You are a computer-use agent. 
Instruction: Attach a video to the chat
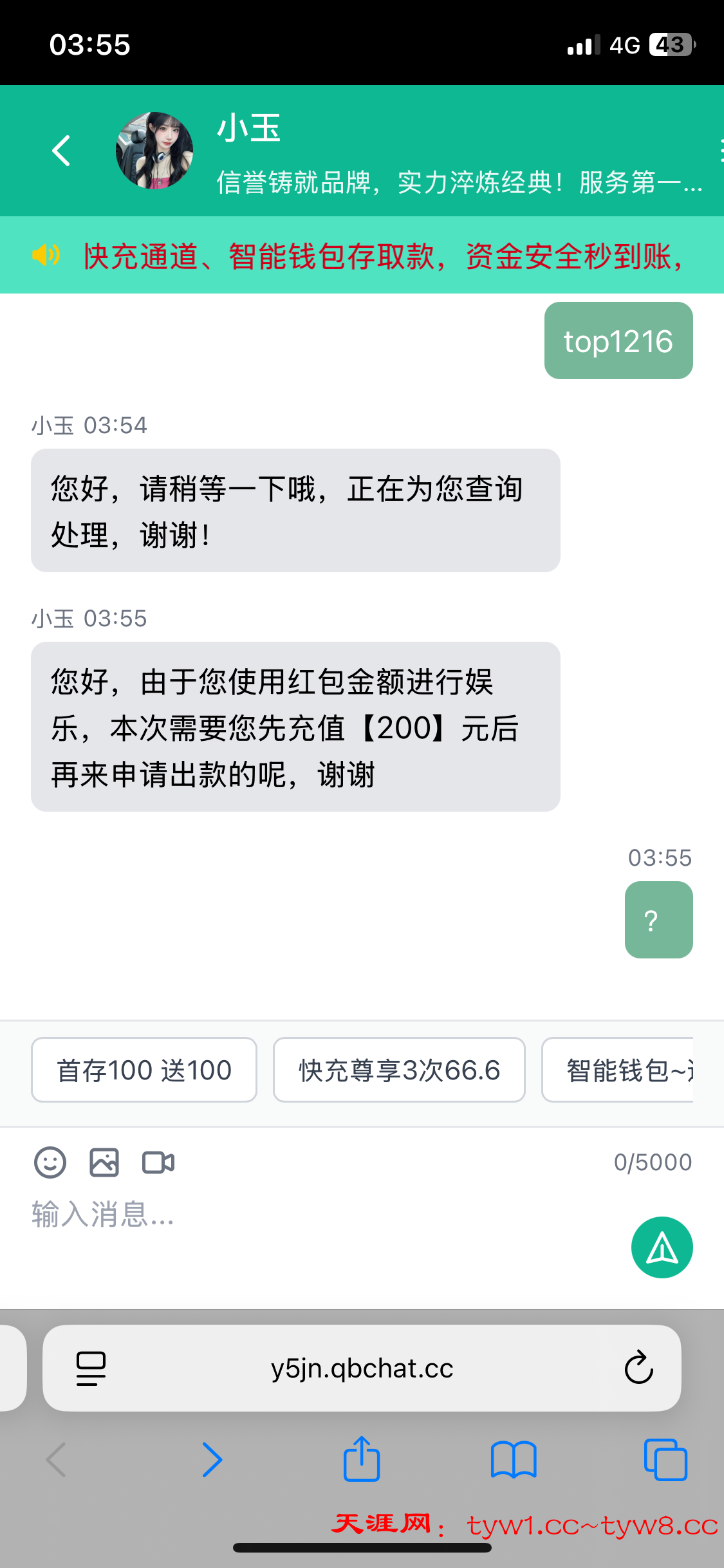pyautogui.click(x=158, y=1162)
